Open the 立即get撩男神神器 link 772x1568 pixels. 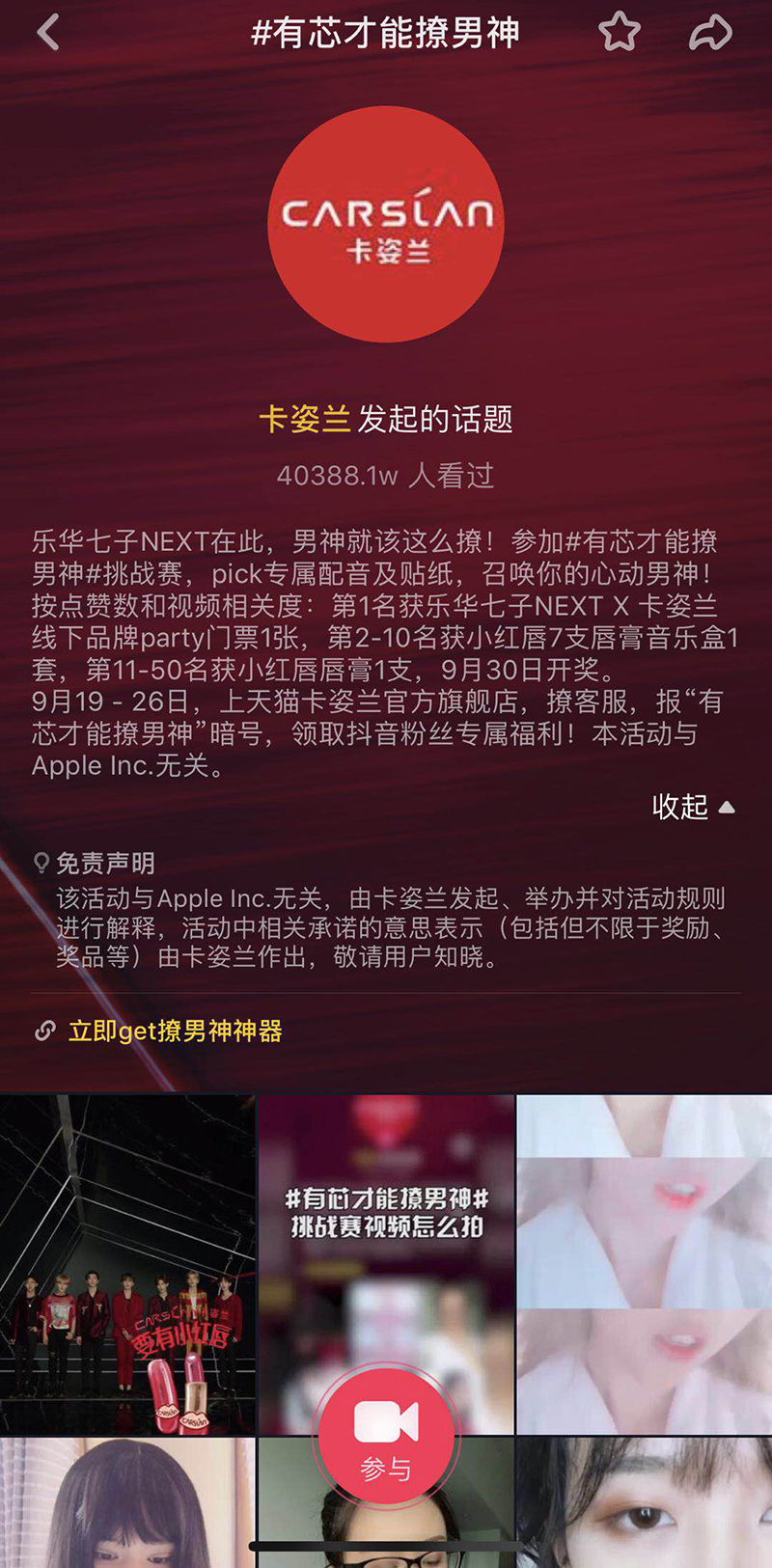[175, 1032]
